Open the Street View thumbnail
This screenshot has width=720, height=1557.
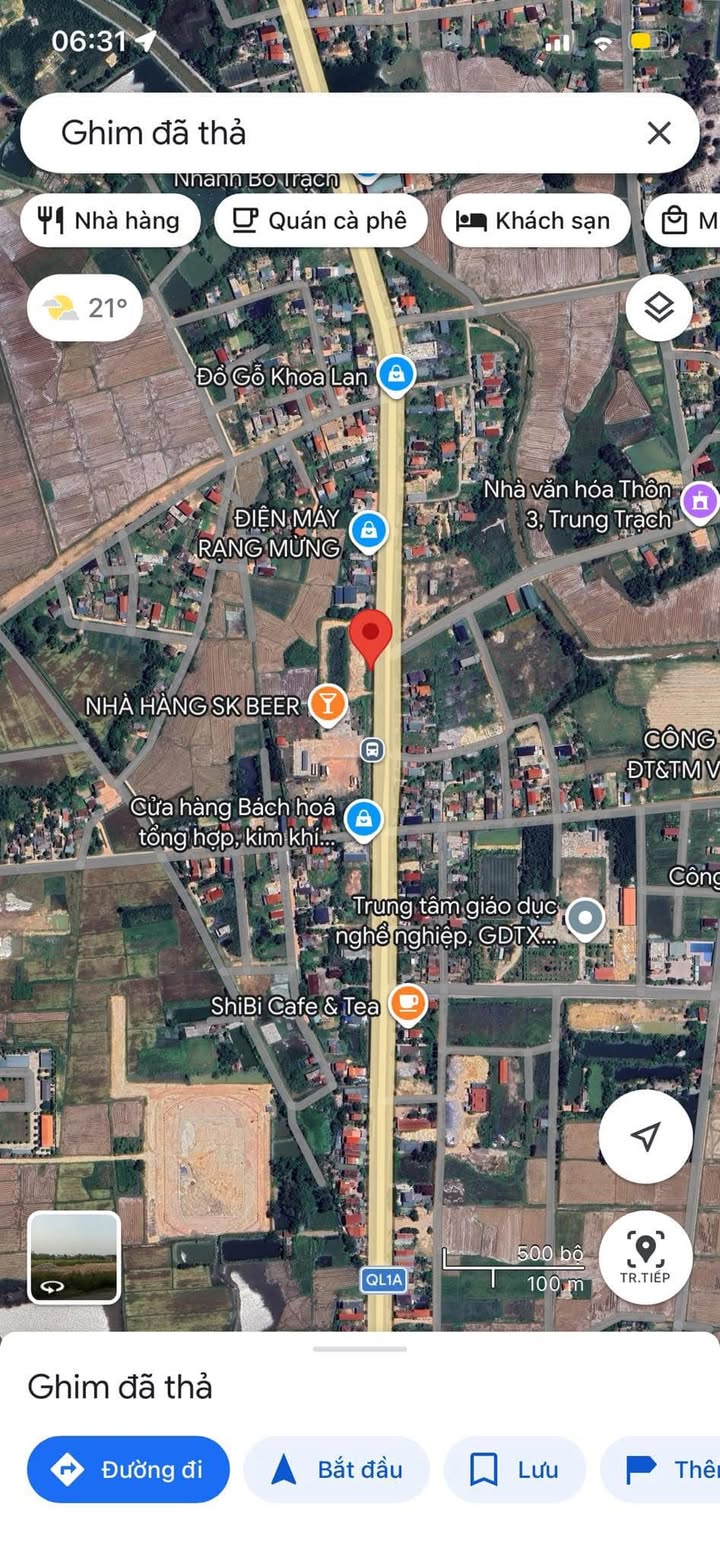coord(74,1257)
